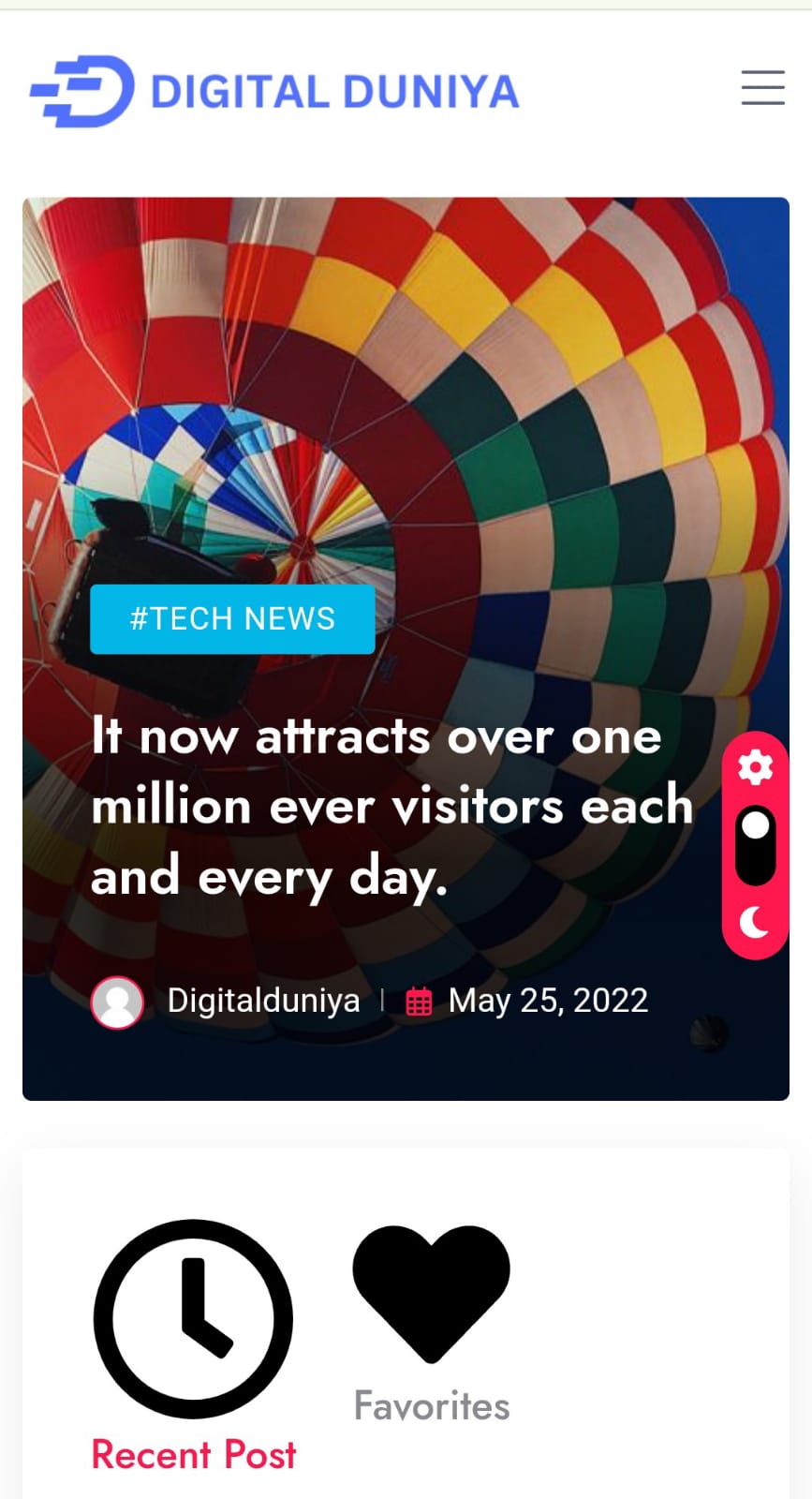The width and height of the screenshot is (812, 1499).
Task: Open the #TECH NEWS category tag
Action: (x=232, y=619)
